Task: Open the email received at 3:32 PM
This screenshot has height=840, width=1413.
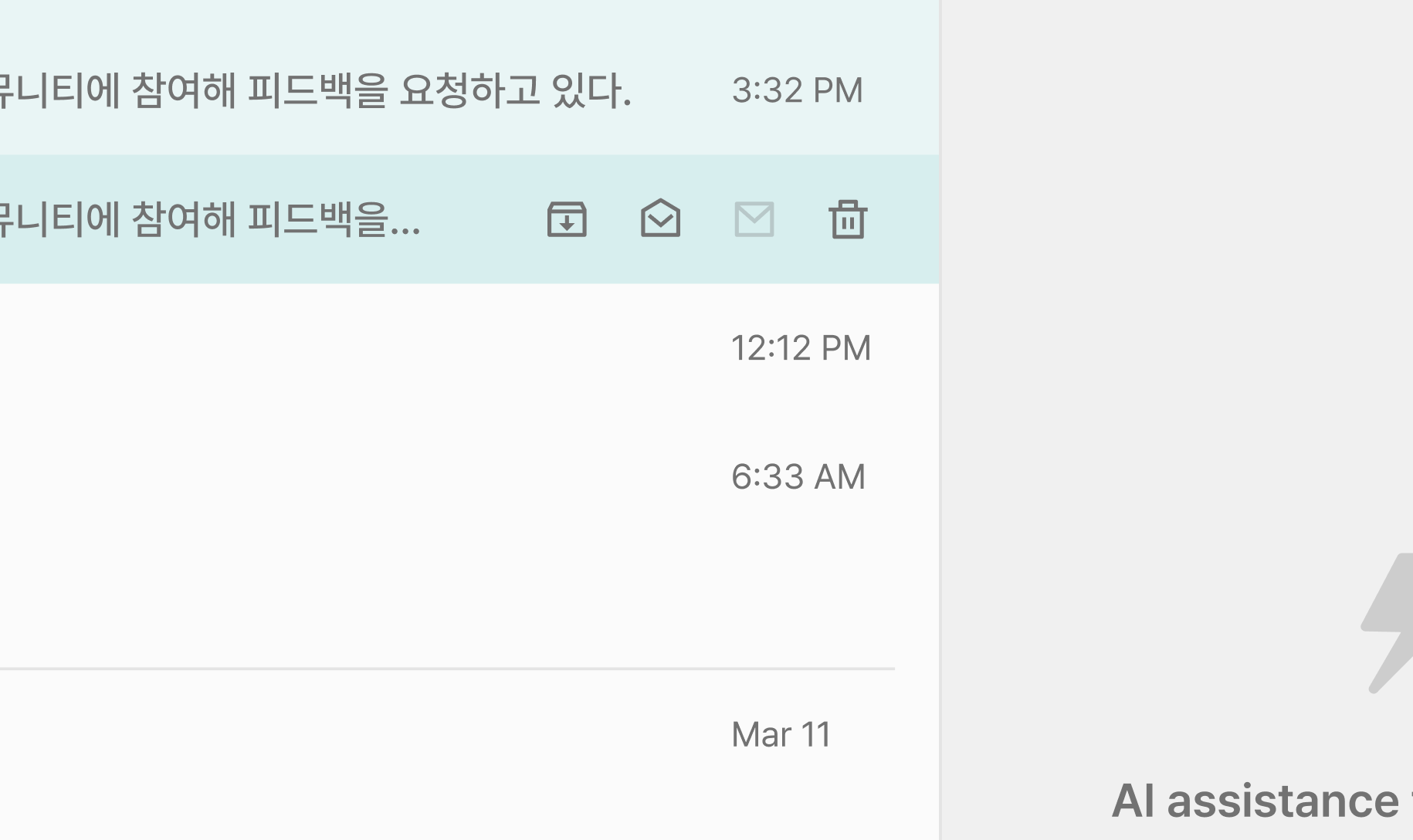Action: click(x=386, y=90)
